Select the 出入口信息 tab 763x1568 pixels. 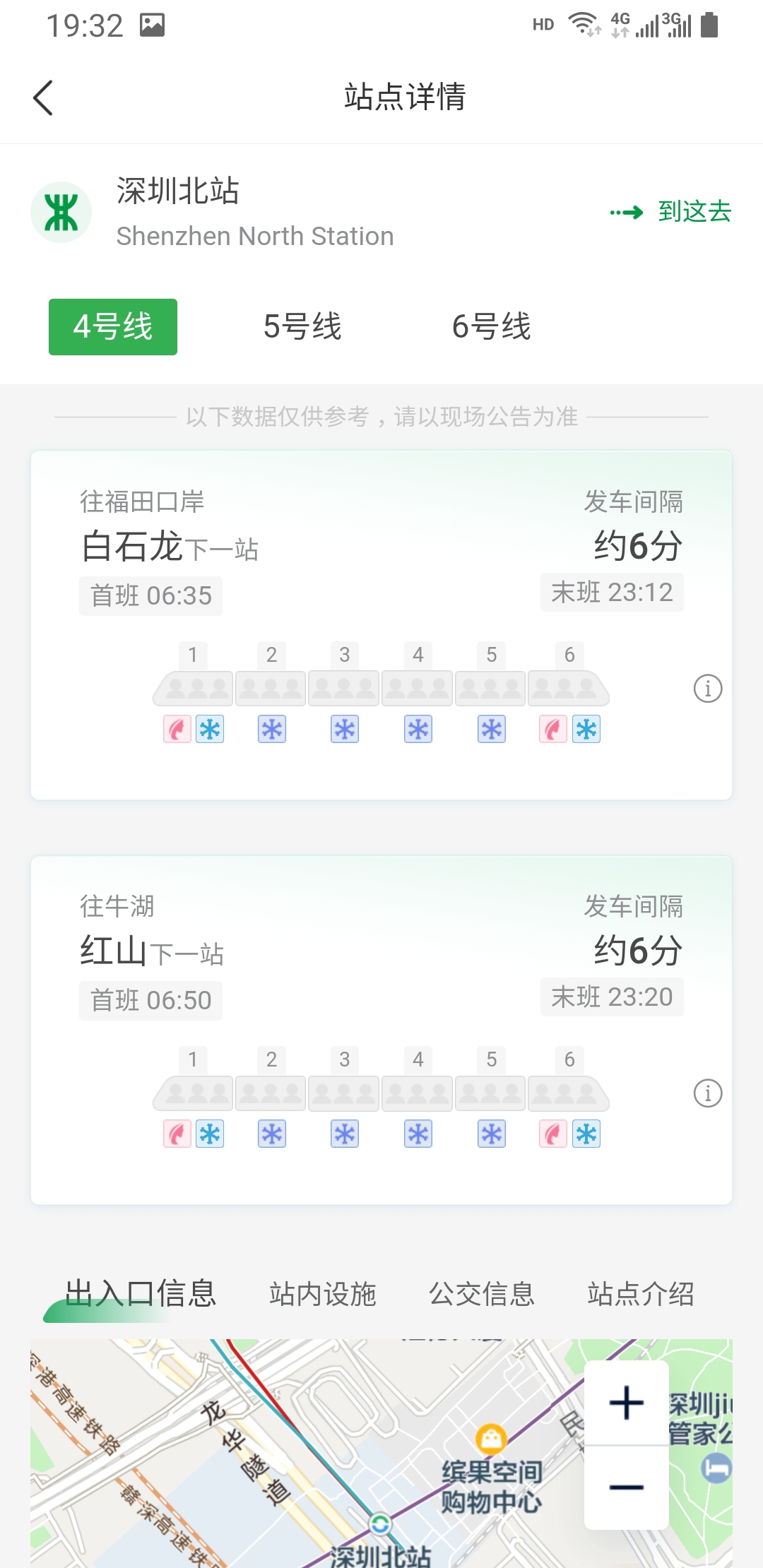pos(141,1294)
